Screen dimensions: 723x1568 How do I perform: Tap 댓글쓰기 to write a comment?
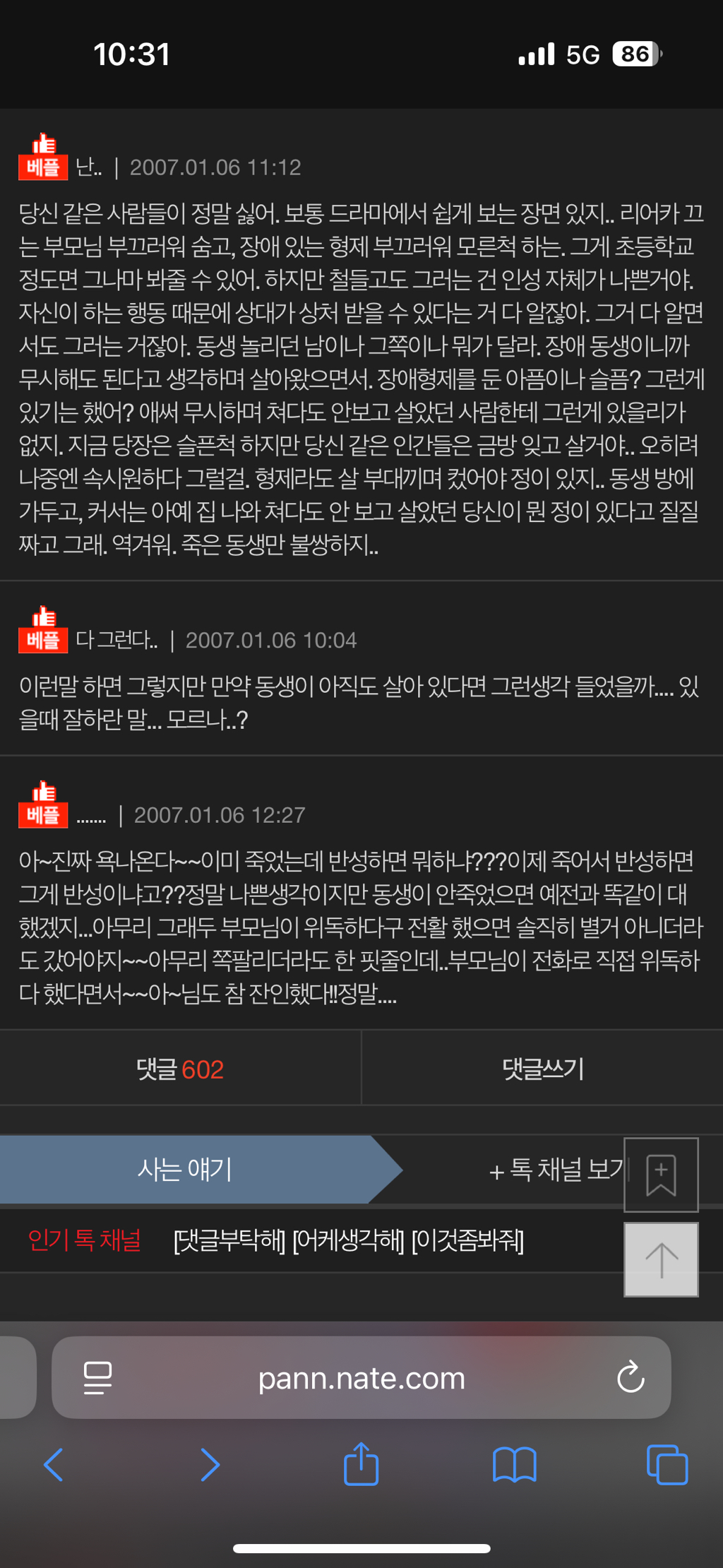[542, 1069]
